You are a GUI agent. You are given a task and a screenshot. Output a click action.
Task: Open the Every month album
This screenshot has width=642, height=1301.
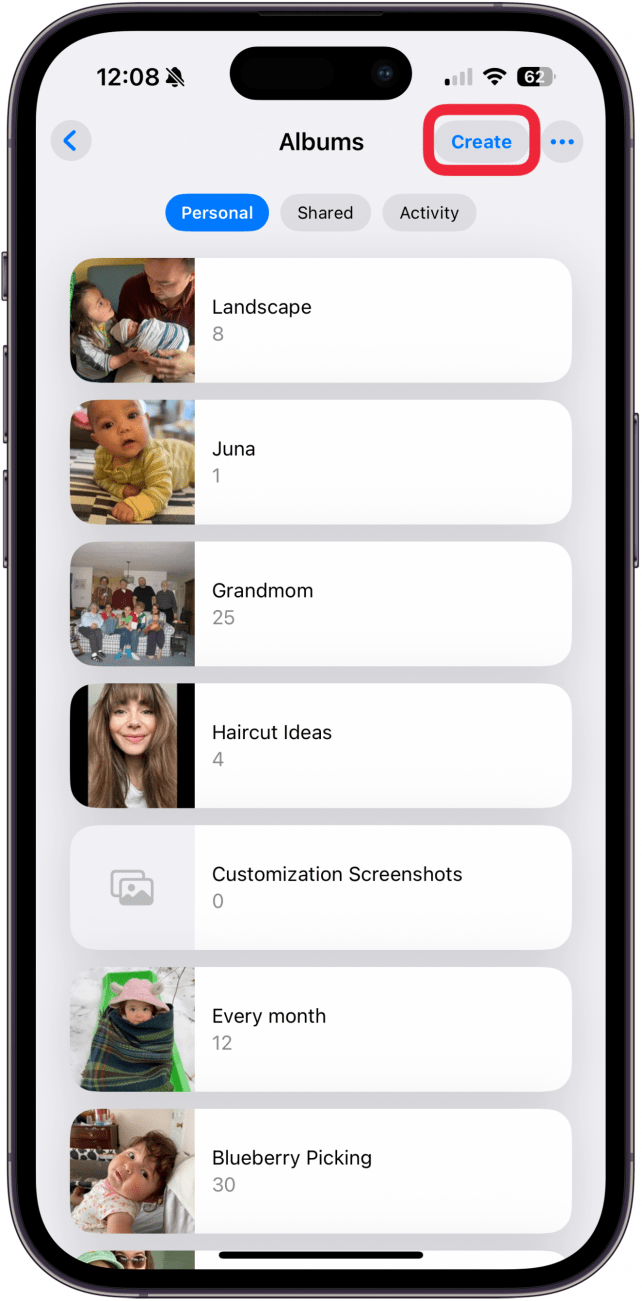pos(321,1029)
